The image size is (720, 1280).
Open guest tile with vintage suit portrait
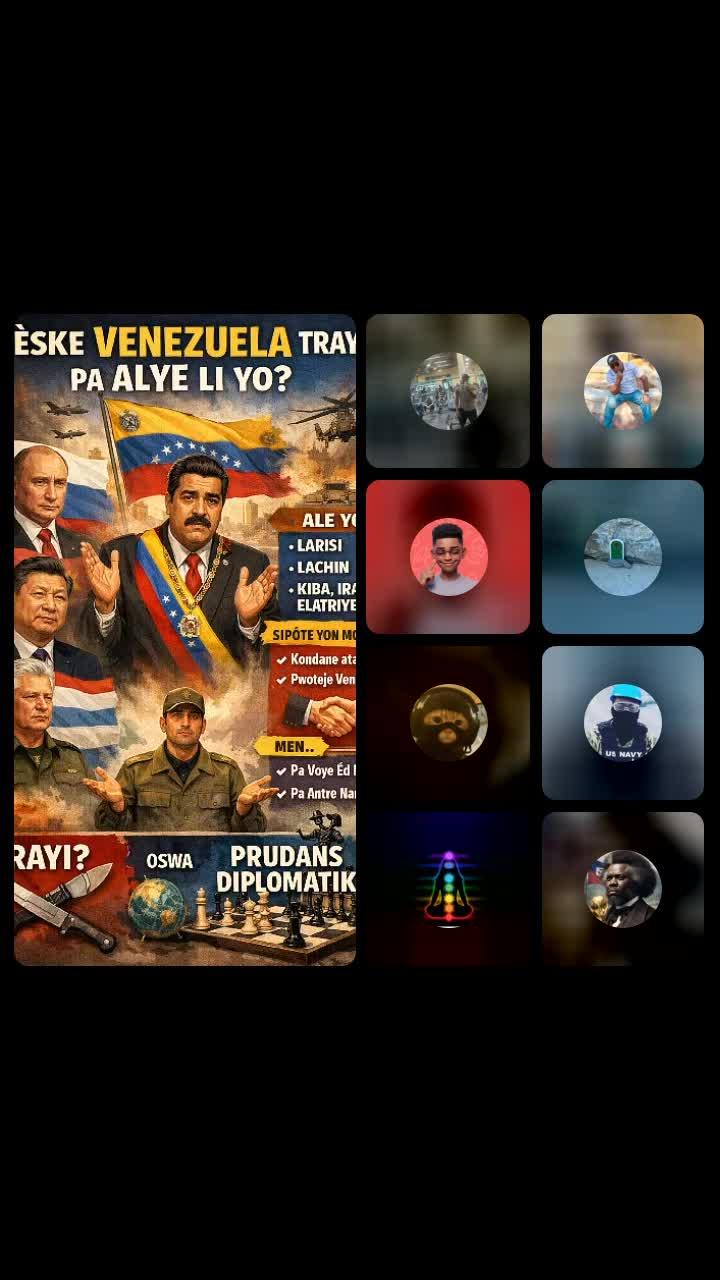click(x=623, y=888)
